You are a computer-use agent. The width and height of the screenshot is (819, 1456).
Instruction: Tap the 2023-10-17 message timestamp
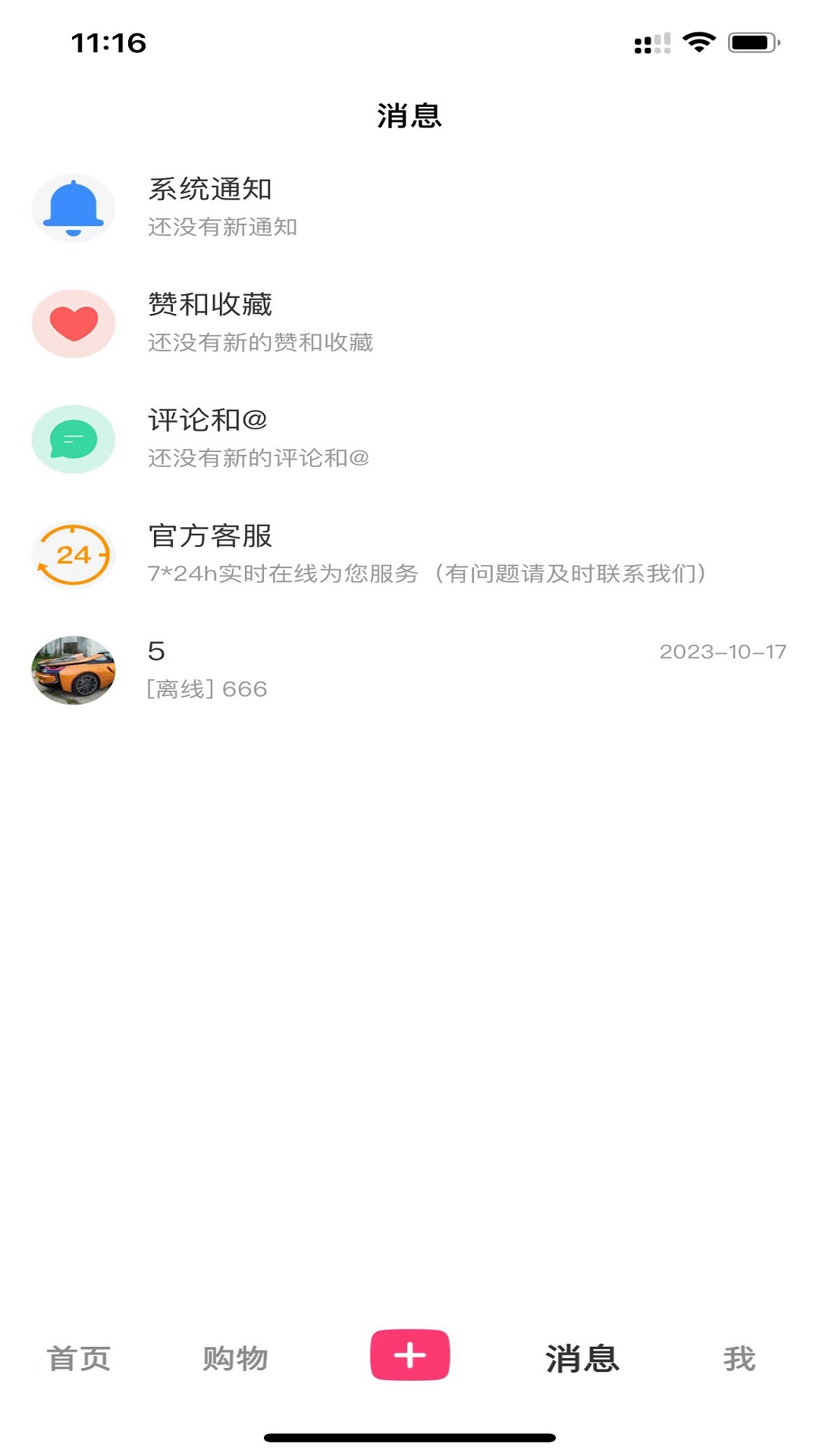723,651
